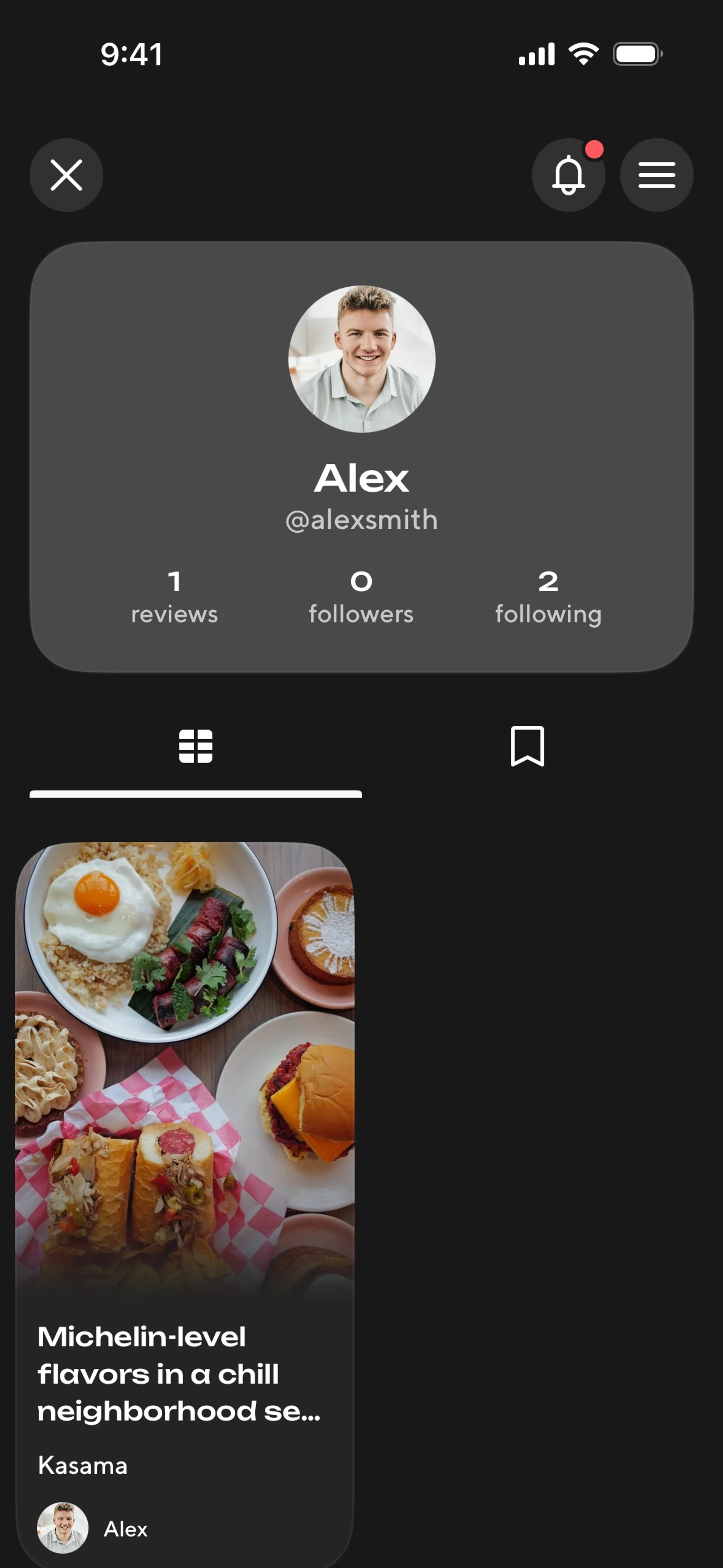The height and width of the screenshot is (1568, 723).
Task: Open the hamburger menu
Action: click(x=656, y=175)
